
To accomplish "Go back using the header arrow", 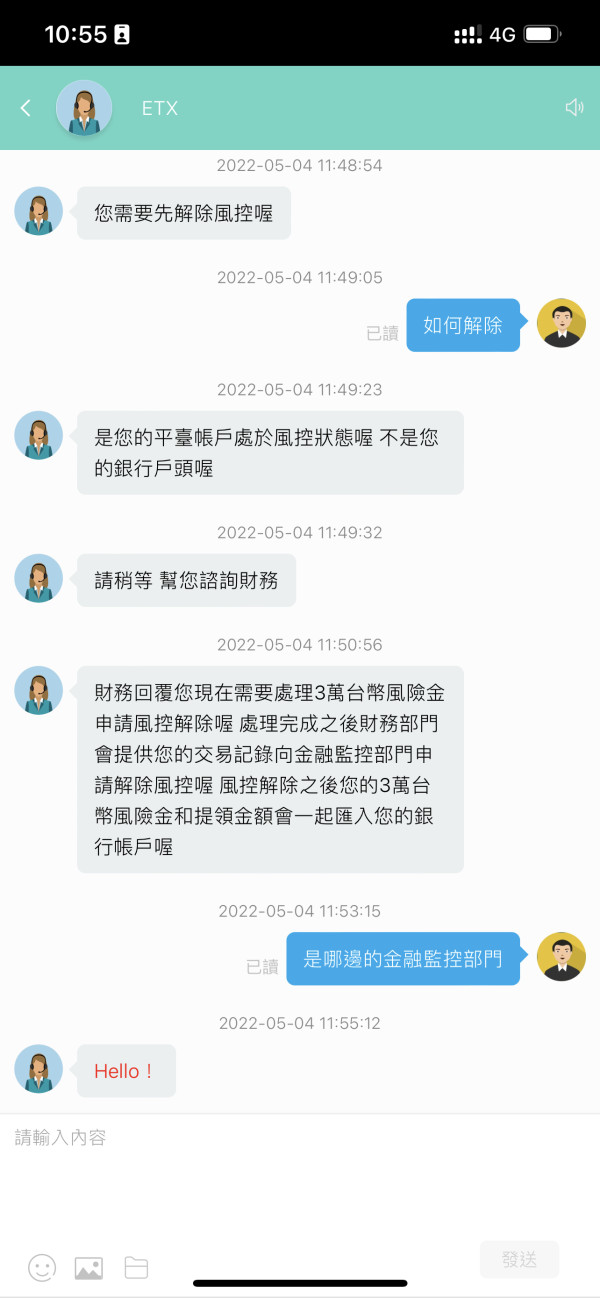I will [x=26, y=108].
